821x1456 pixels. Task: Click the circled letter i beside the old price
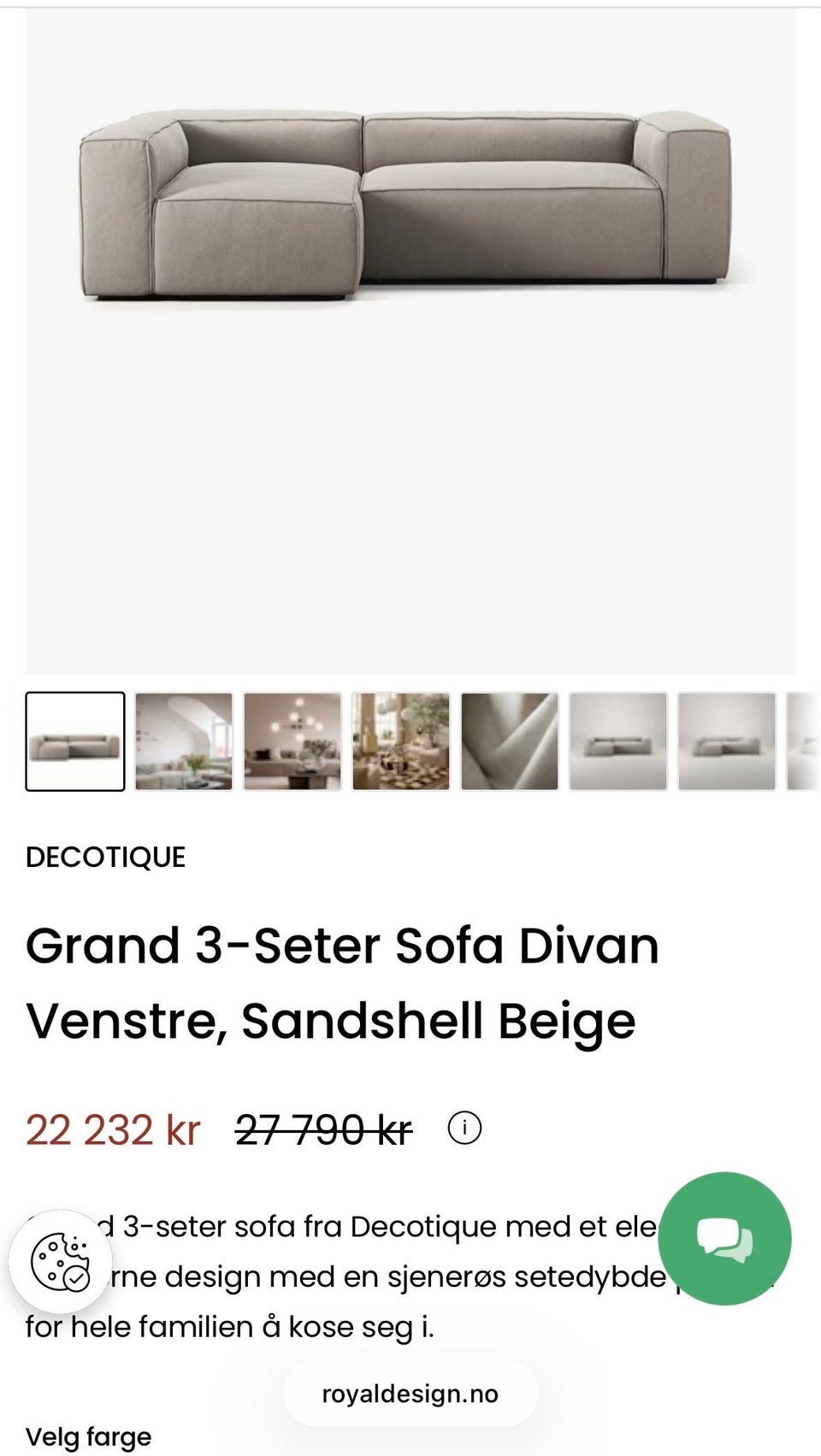tap(466, 1128)
